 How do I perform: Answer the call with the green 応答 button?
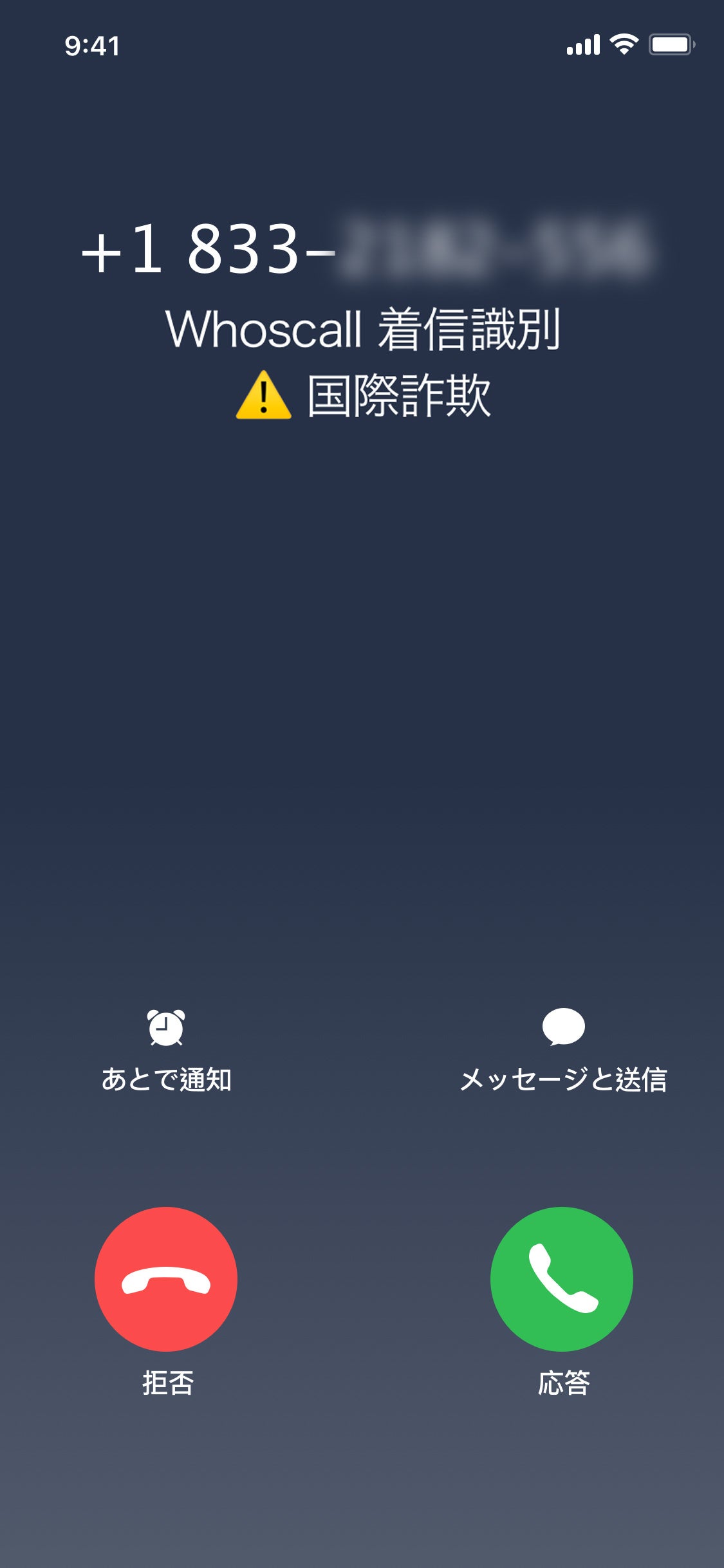point(561,1278)
